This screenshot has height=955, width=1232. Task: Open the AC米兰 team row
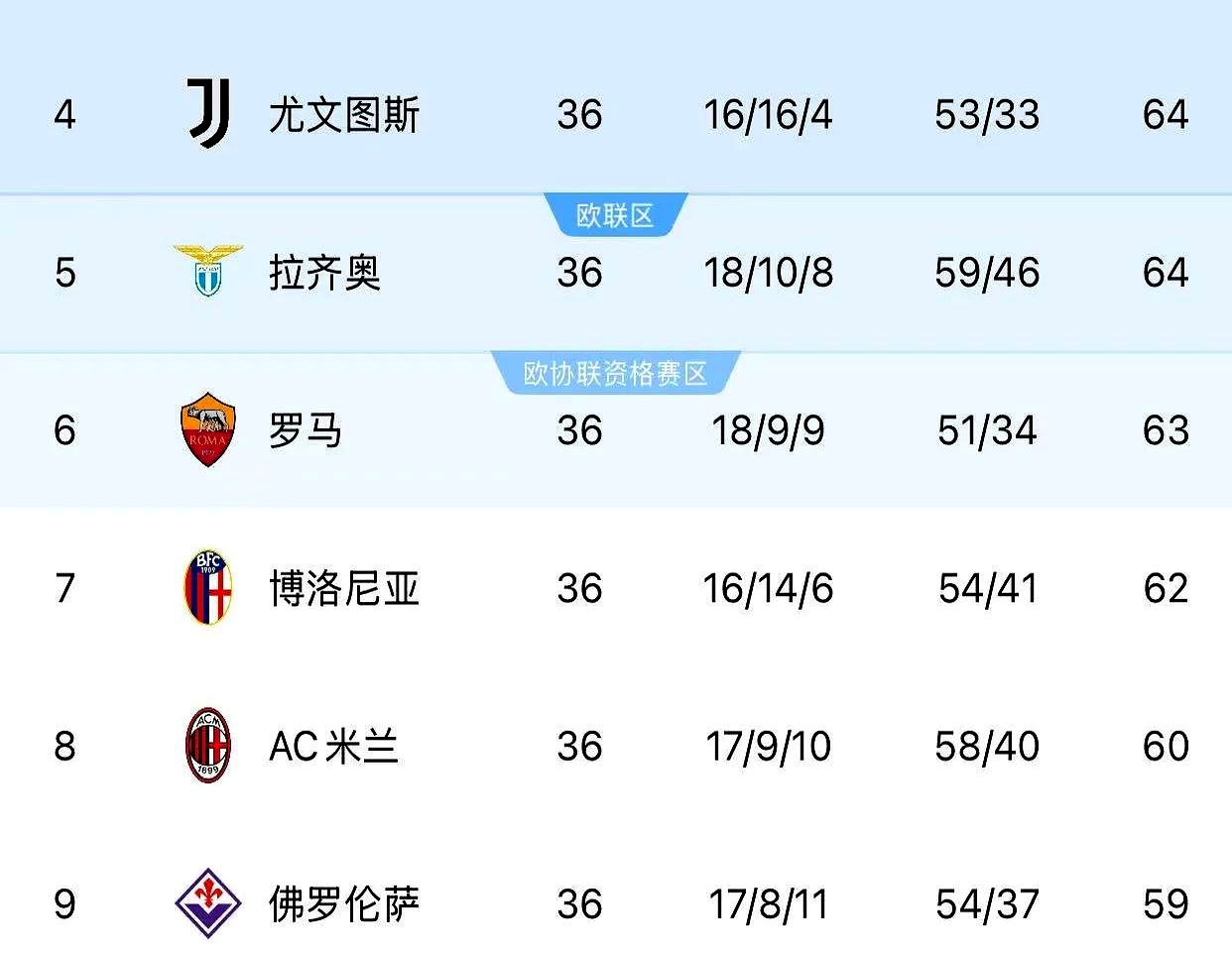333,746
